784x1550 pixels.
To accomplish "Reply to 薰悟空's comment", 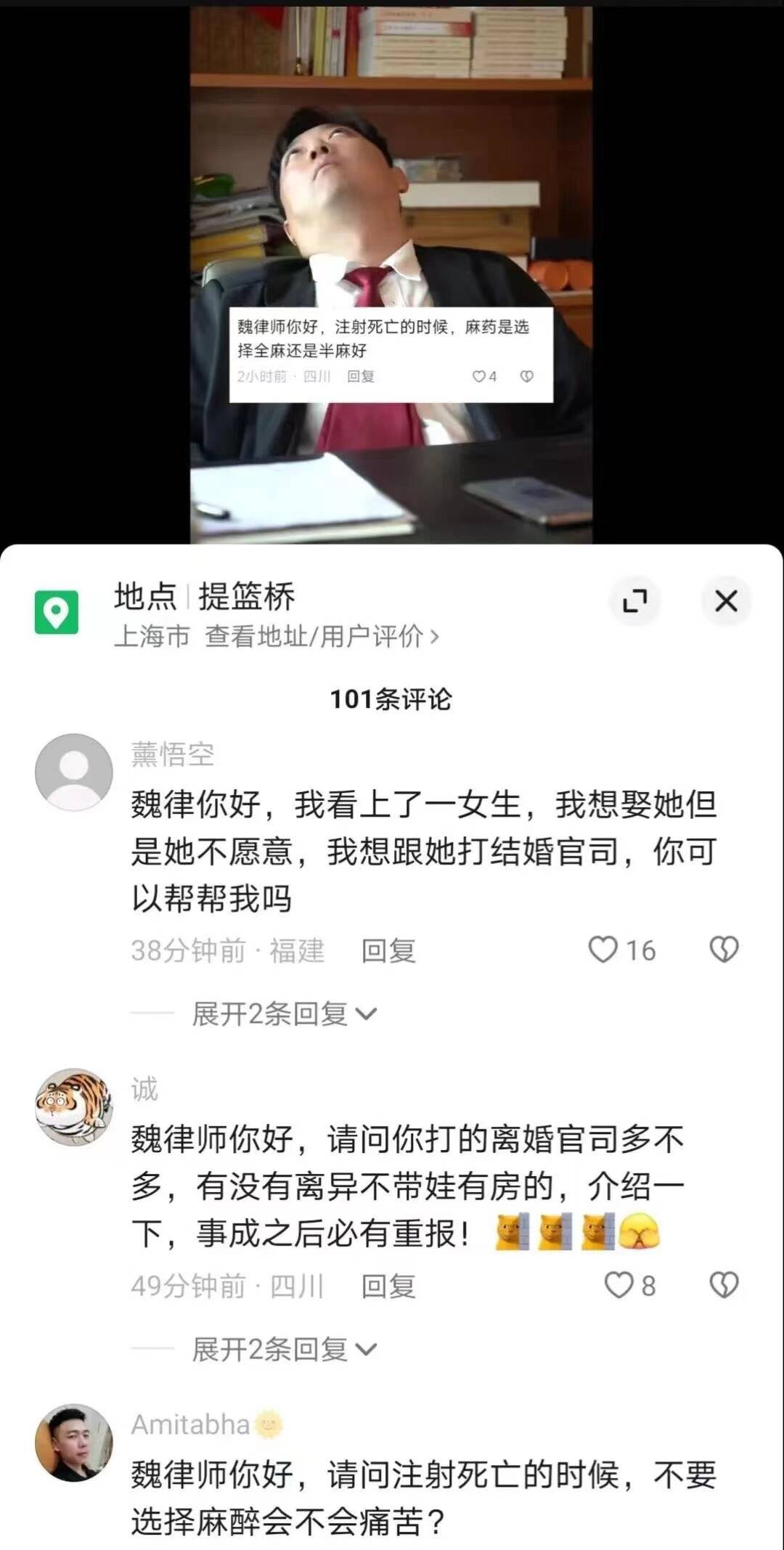I will [388, 951].
